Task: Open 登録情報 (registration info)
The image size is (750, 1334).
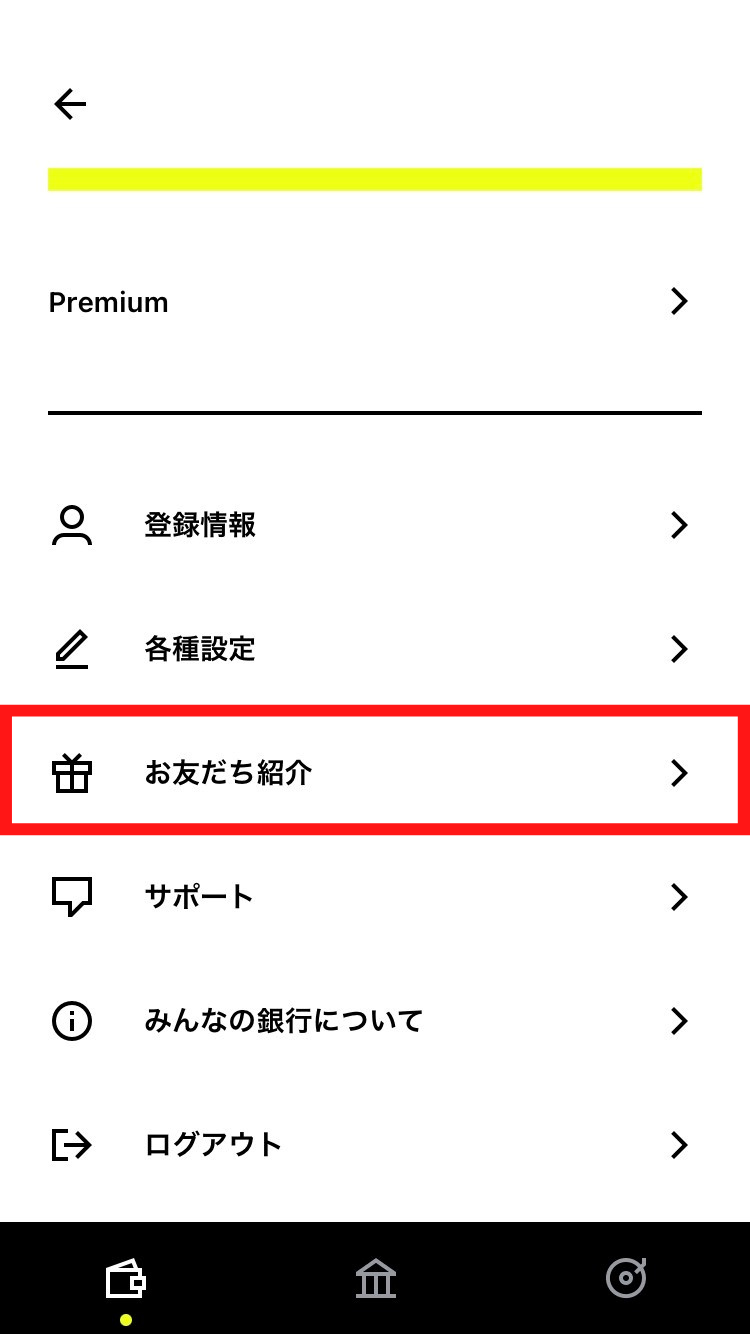Action: point(375,525)
